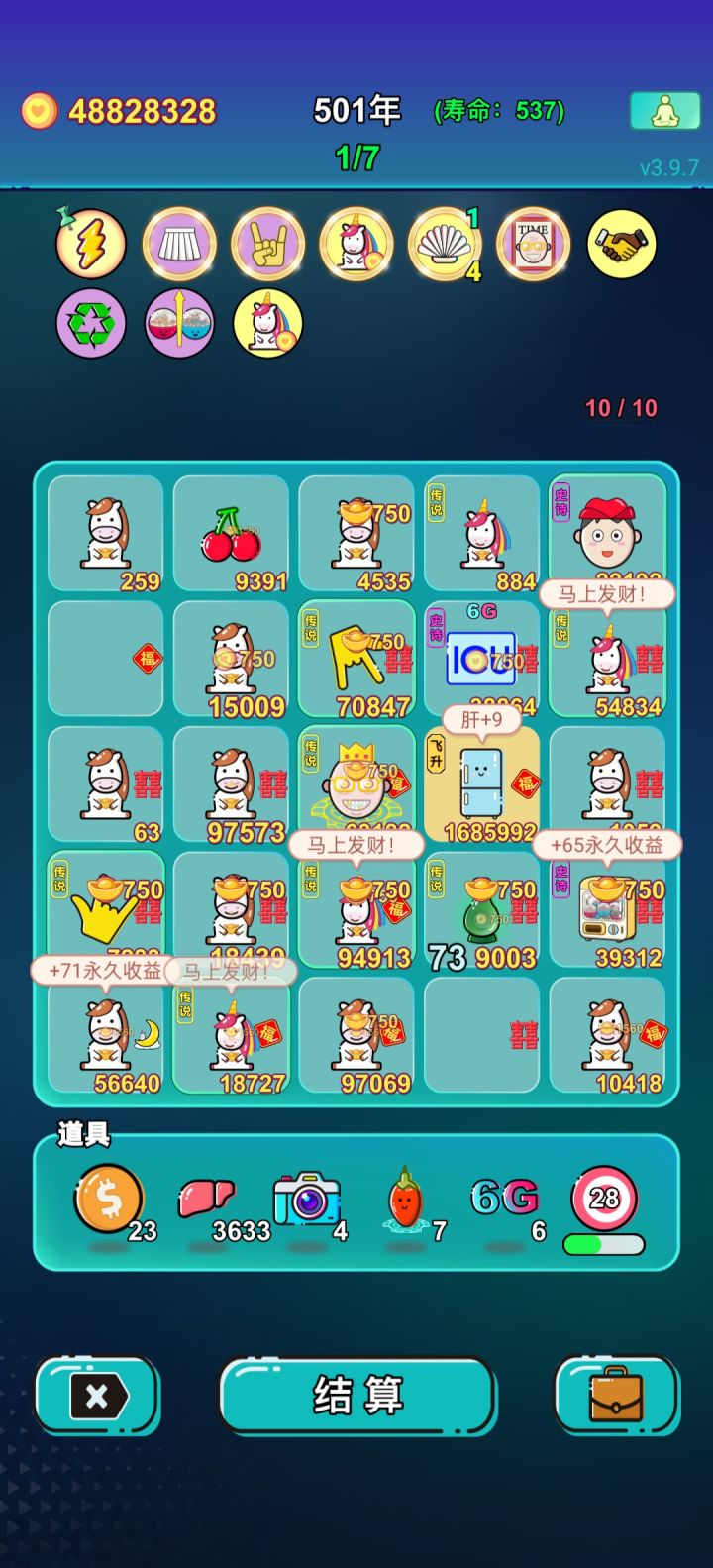The height and width of the screenshot is (1568, 713).
Task: Tap the cherry tile showing 9391
Action: [232, 535]
